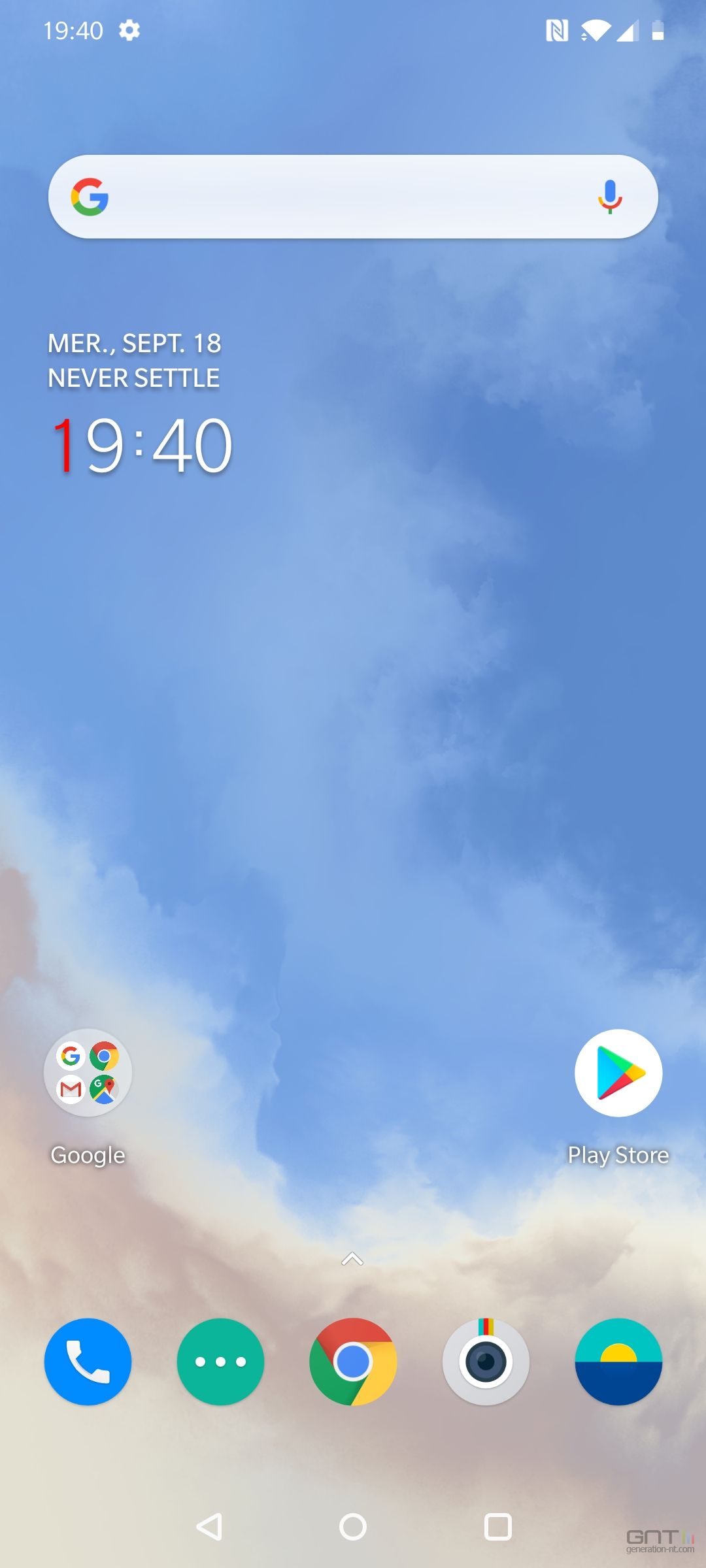This screenshot has width=706, height=1568.
Task: Open the Google apps folder
Action: (88, 1073)
